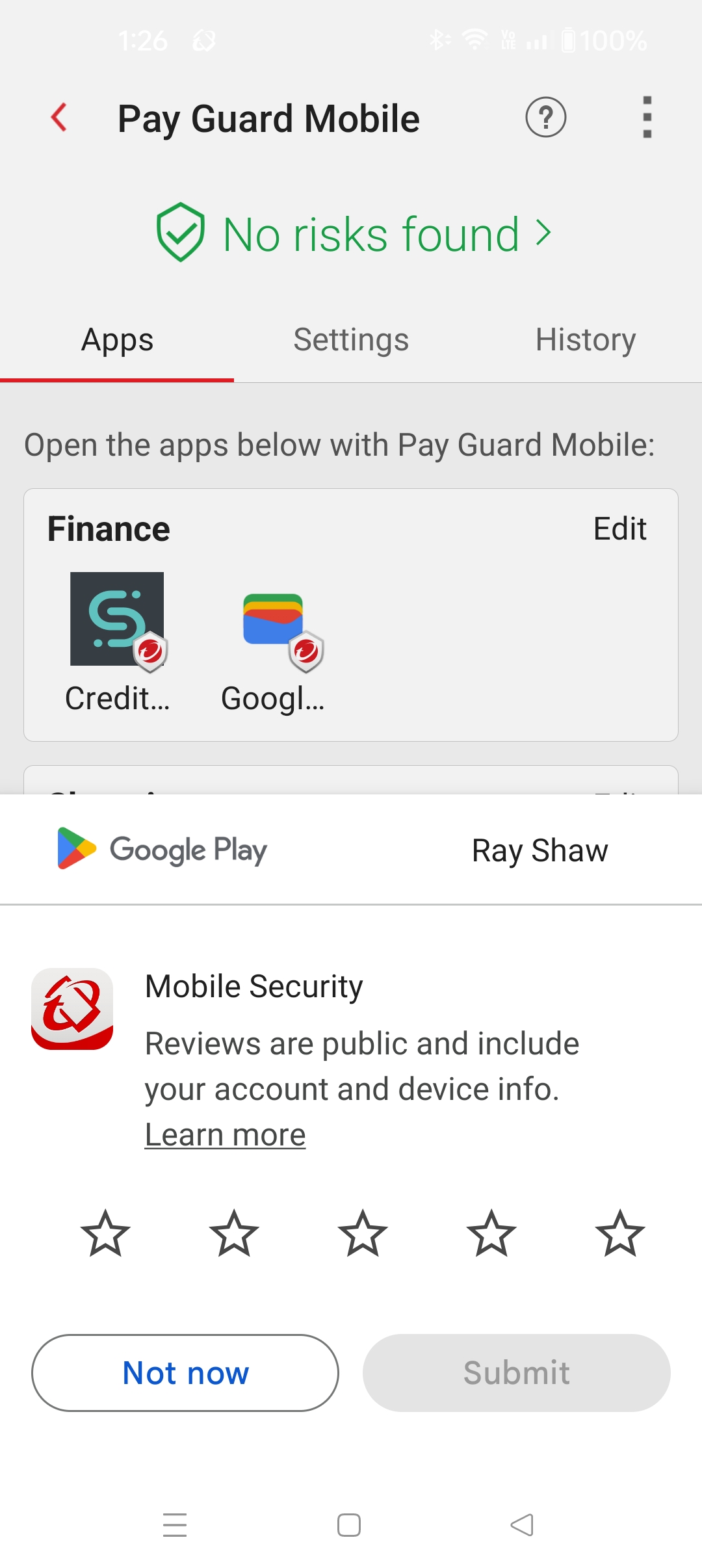The width and height of the screenshot is (702, 1568).
Task: Submit the app review
Action: point(515,1372)
